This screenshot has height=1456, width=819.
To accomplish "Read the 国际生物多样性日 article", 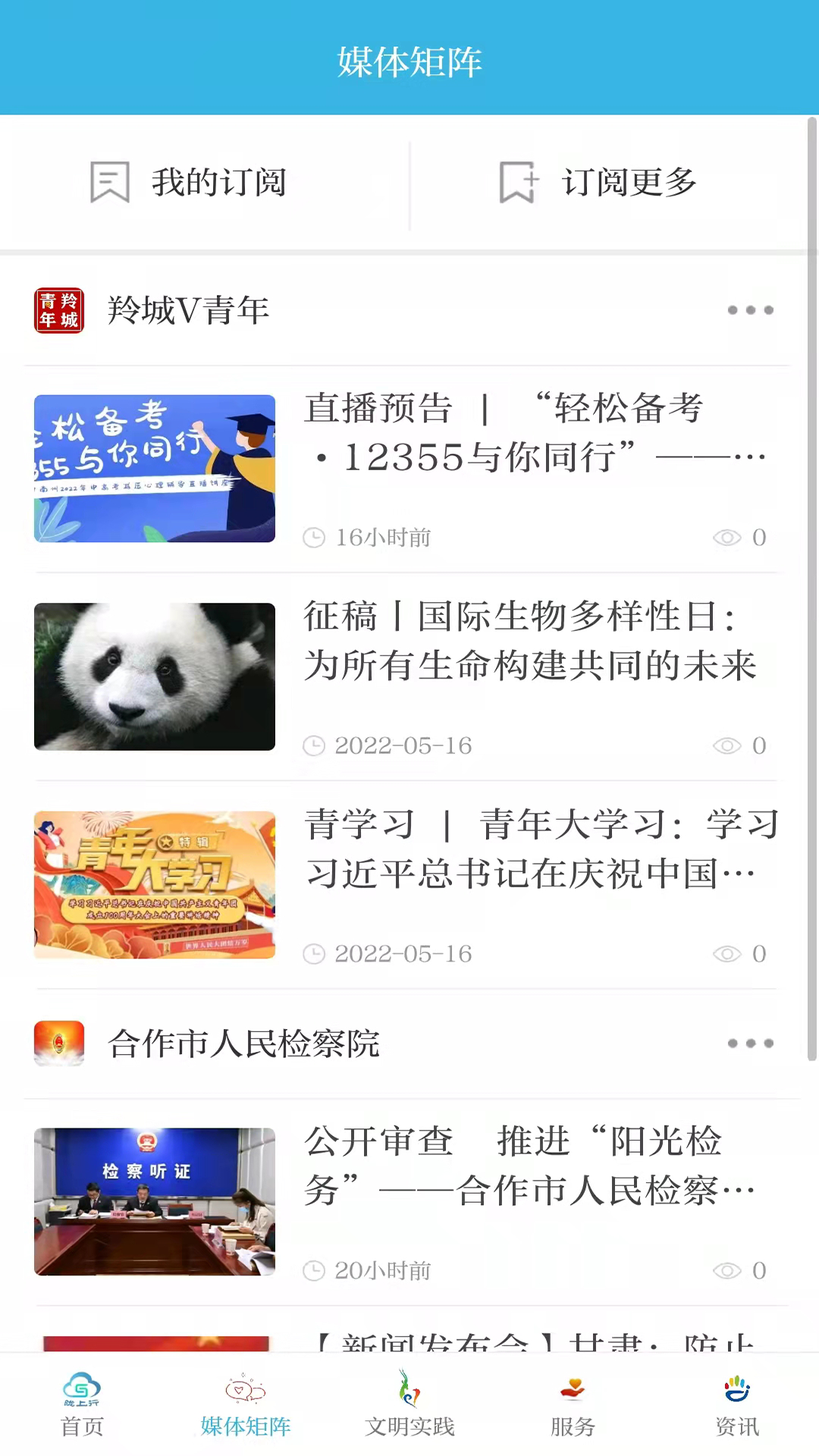I will [x=529, y=641].
